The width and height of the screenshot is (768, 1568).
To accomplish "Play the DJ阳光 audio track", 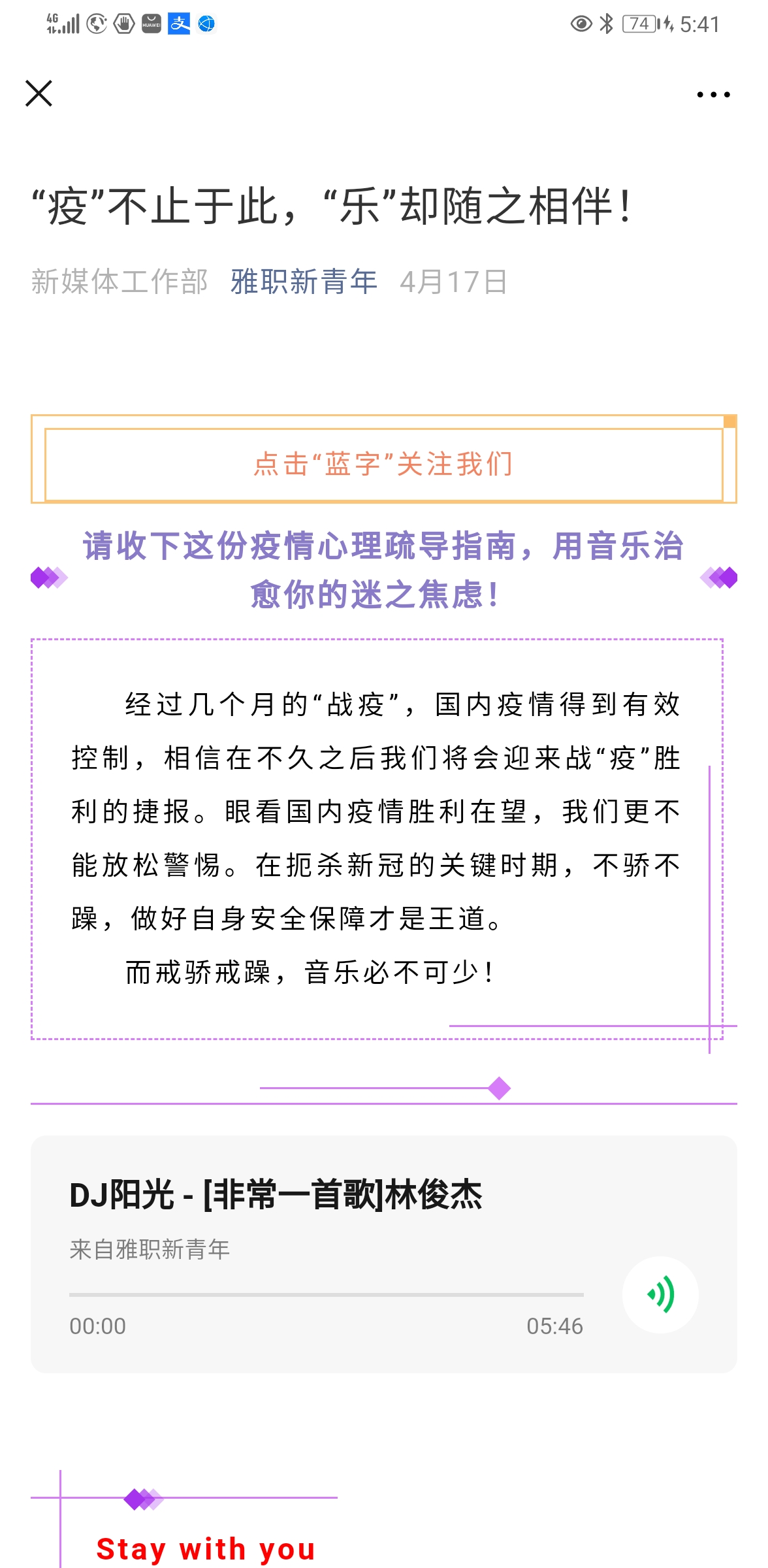I will 660,1294.
